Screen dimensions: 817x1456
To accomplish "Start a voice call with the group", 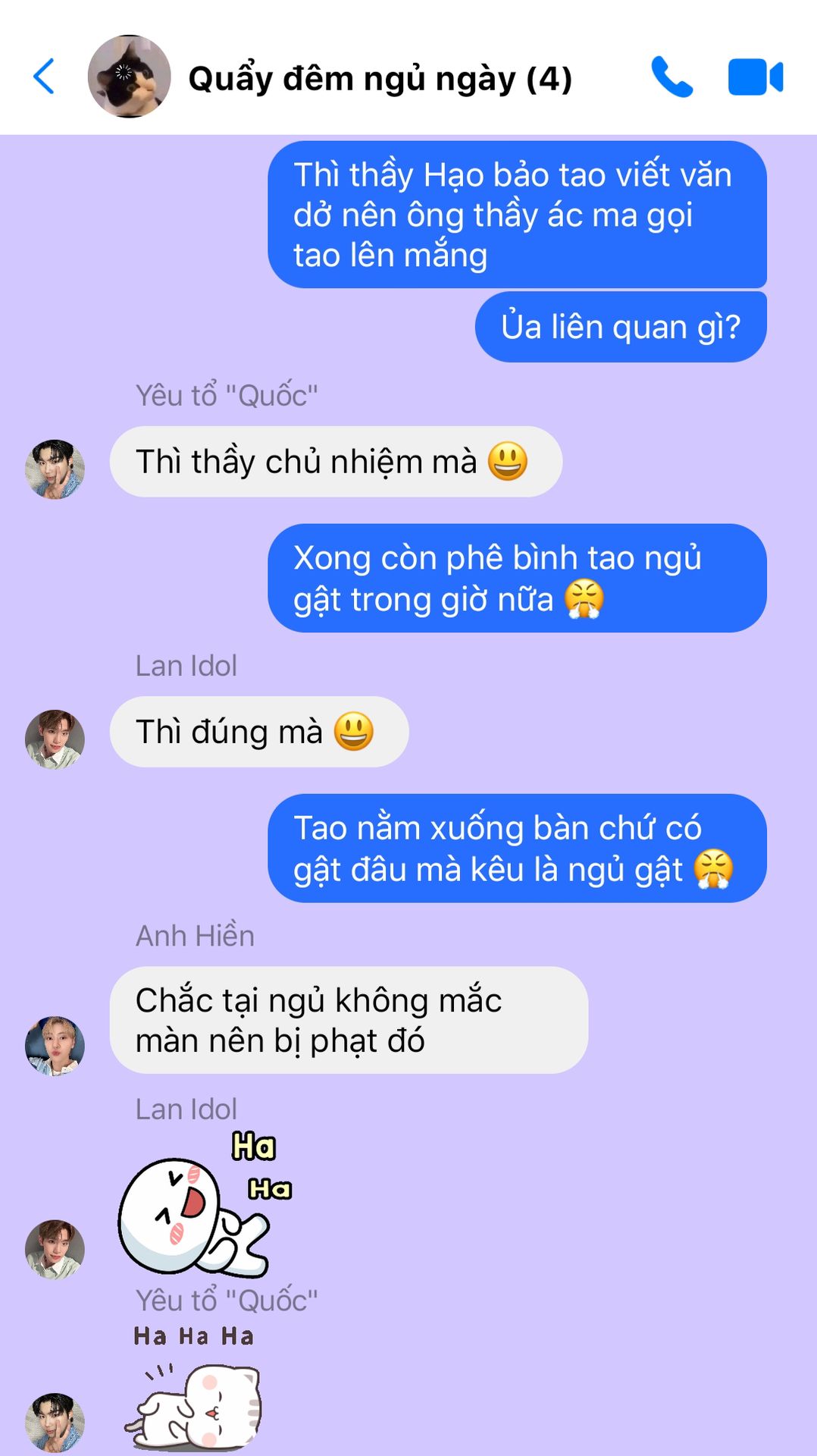I will (671, 77).
